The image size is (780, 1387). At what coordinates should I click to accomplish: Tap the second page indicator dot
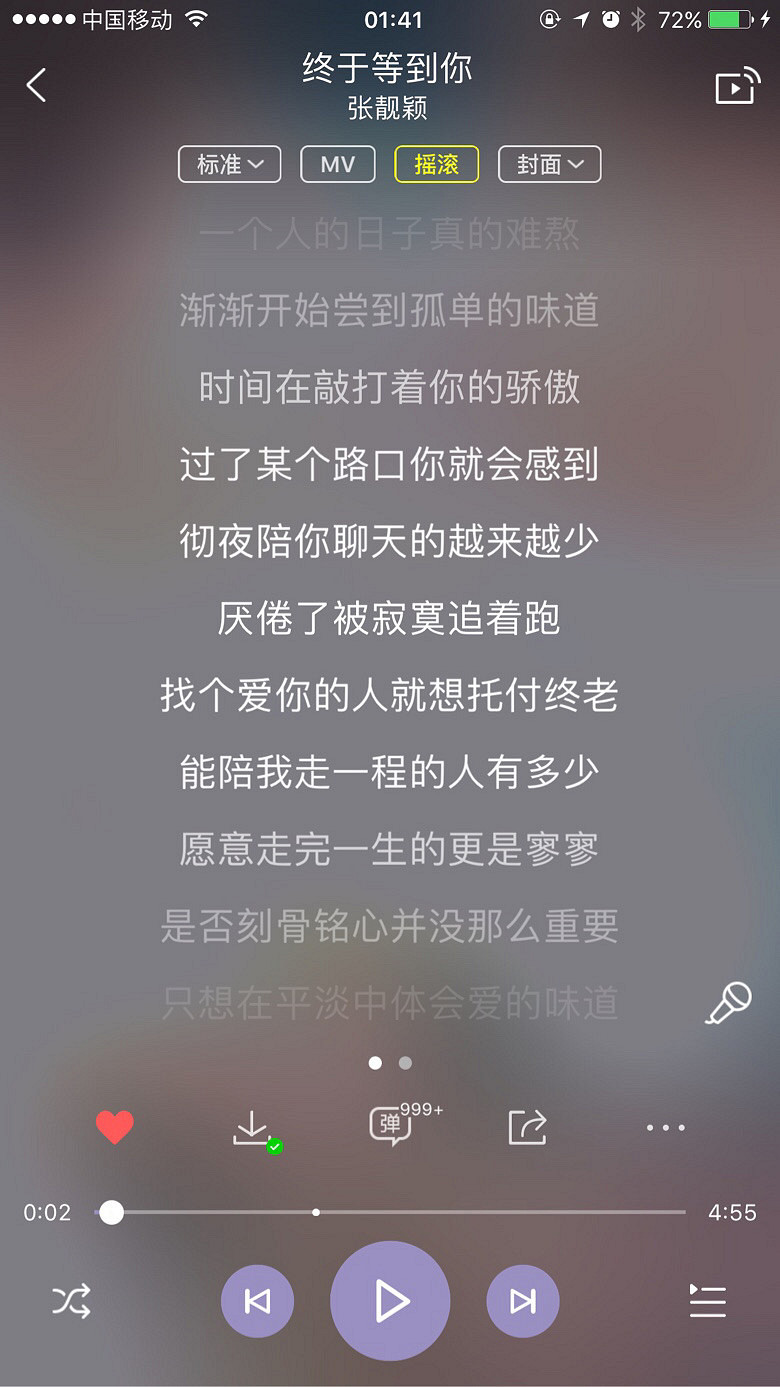pyautogui.click(x=404, y=1065)
